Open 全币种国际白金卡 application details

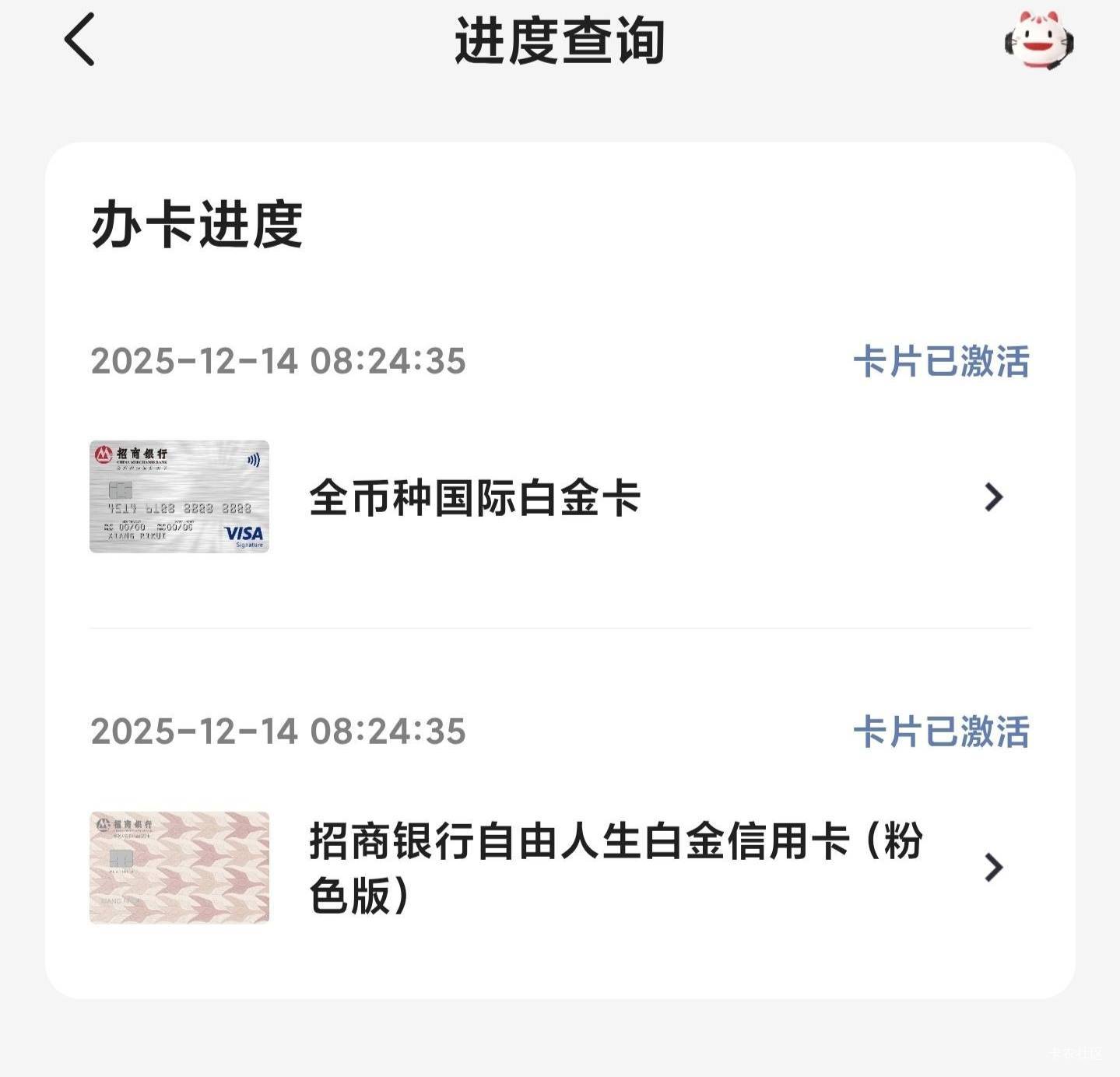point(560,496)
